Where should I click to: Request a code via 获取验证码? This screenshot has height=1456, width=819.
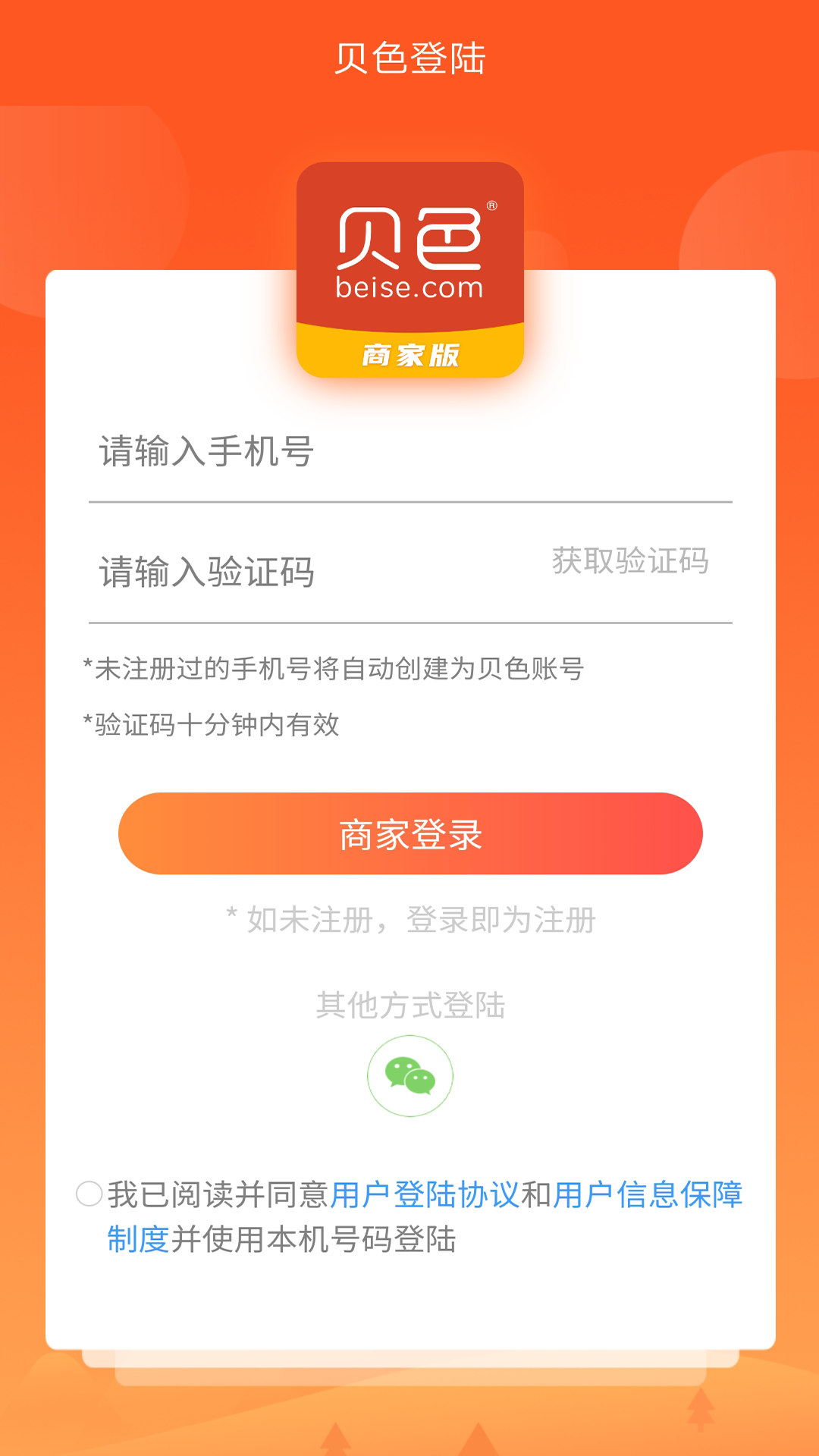[629, 561]
